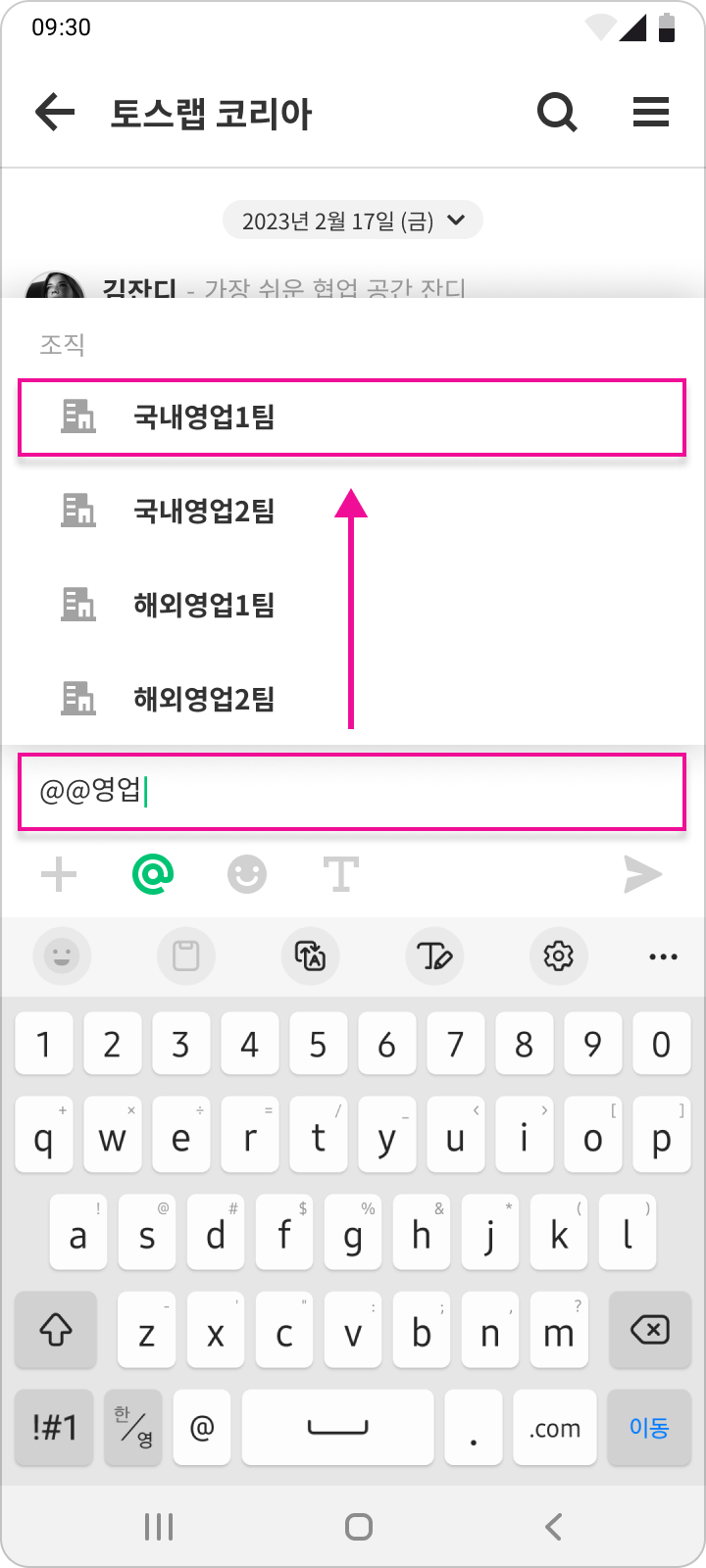Image resolution: width=706 pixels, height=1568 pixels.
Task: Focus the message field containing @@영업
Action: point(351,792)
